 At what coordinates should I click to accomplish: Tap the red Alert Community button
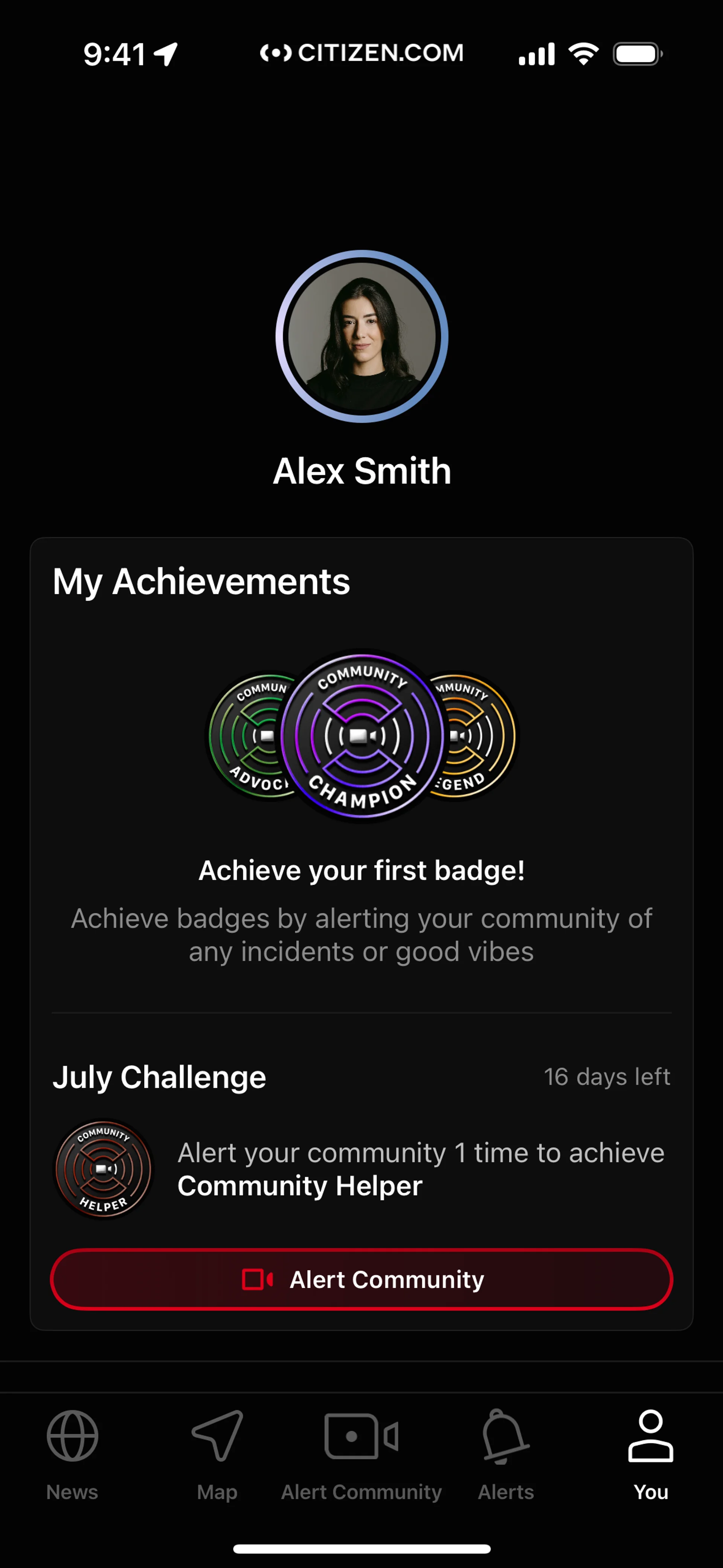click(x=361, y=1279)
